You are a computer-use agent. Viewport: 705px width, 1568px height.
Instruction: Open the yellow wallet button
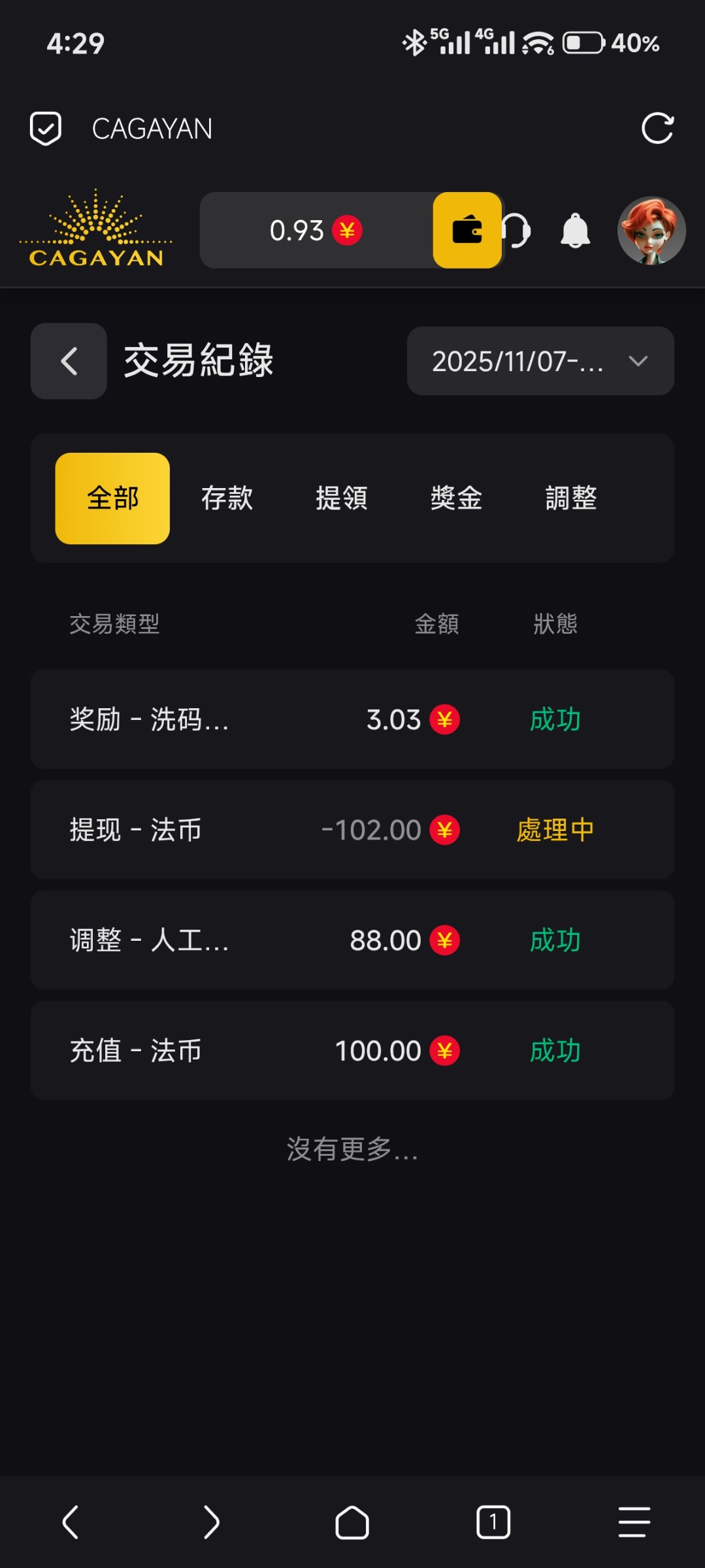coord(467,230)
